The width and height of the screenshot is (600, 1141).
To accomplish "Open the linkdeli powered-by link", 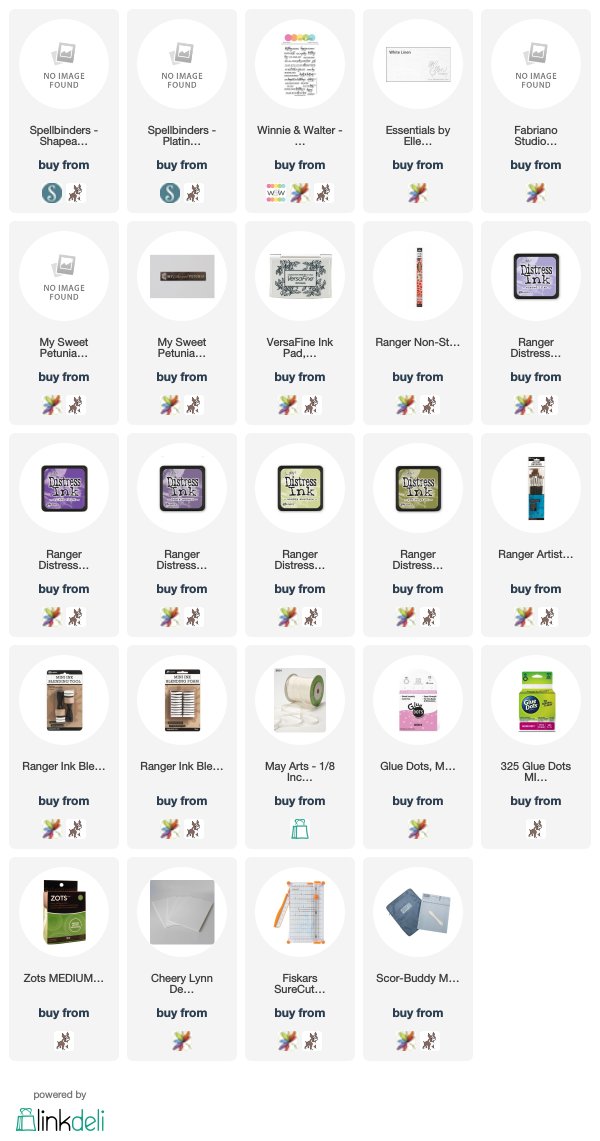I will coord(60,1113).
